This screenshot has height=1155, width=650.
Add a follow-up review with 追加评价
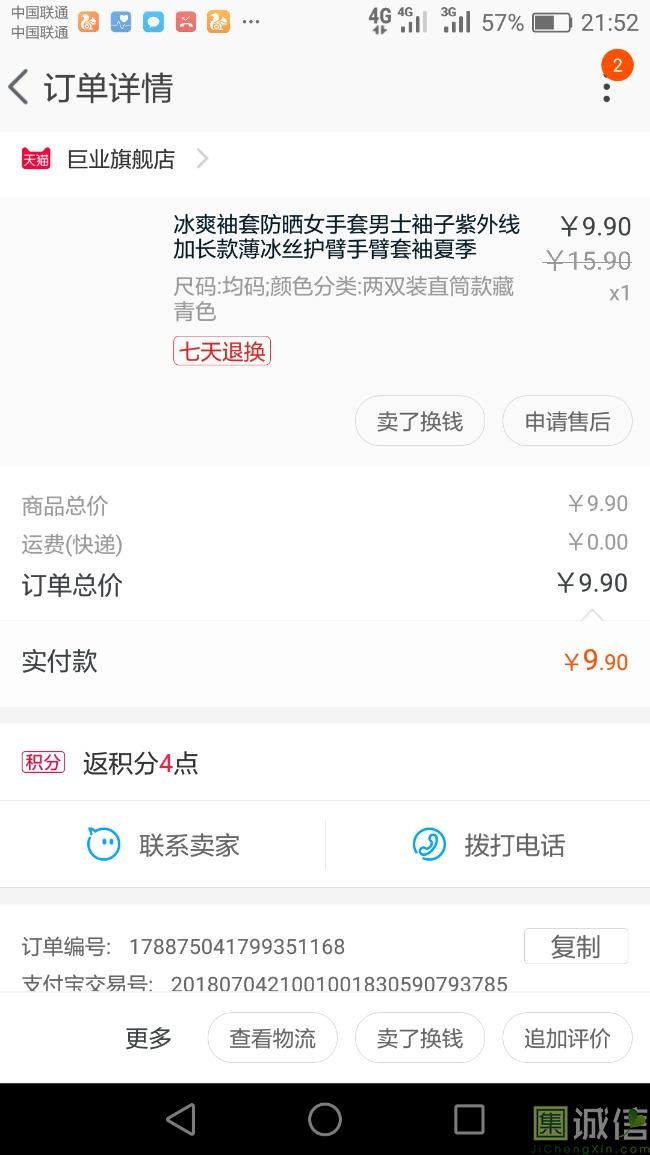(567, 1038)
